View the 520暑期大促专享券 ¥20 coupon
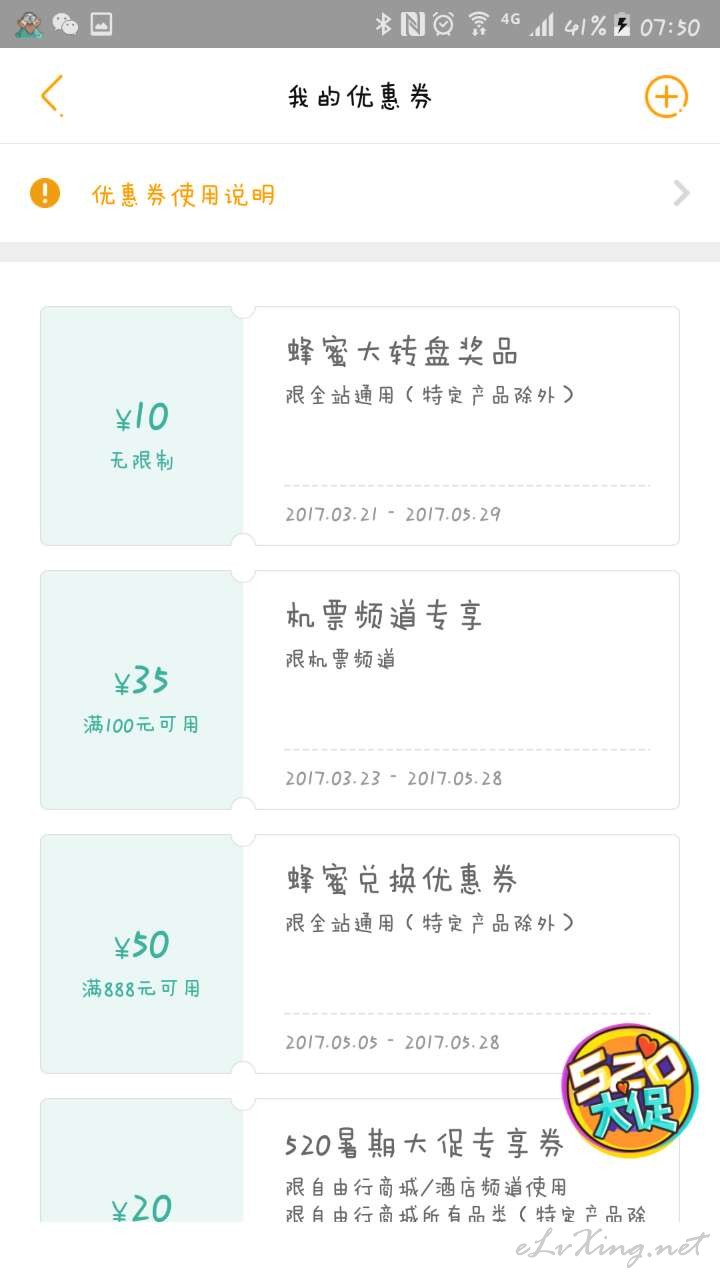 coord(360,1160)
